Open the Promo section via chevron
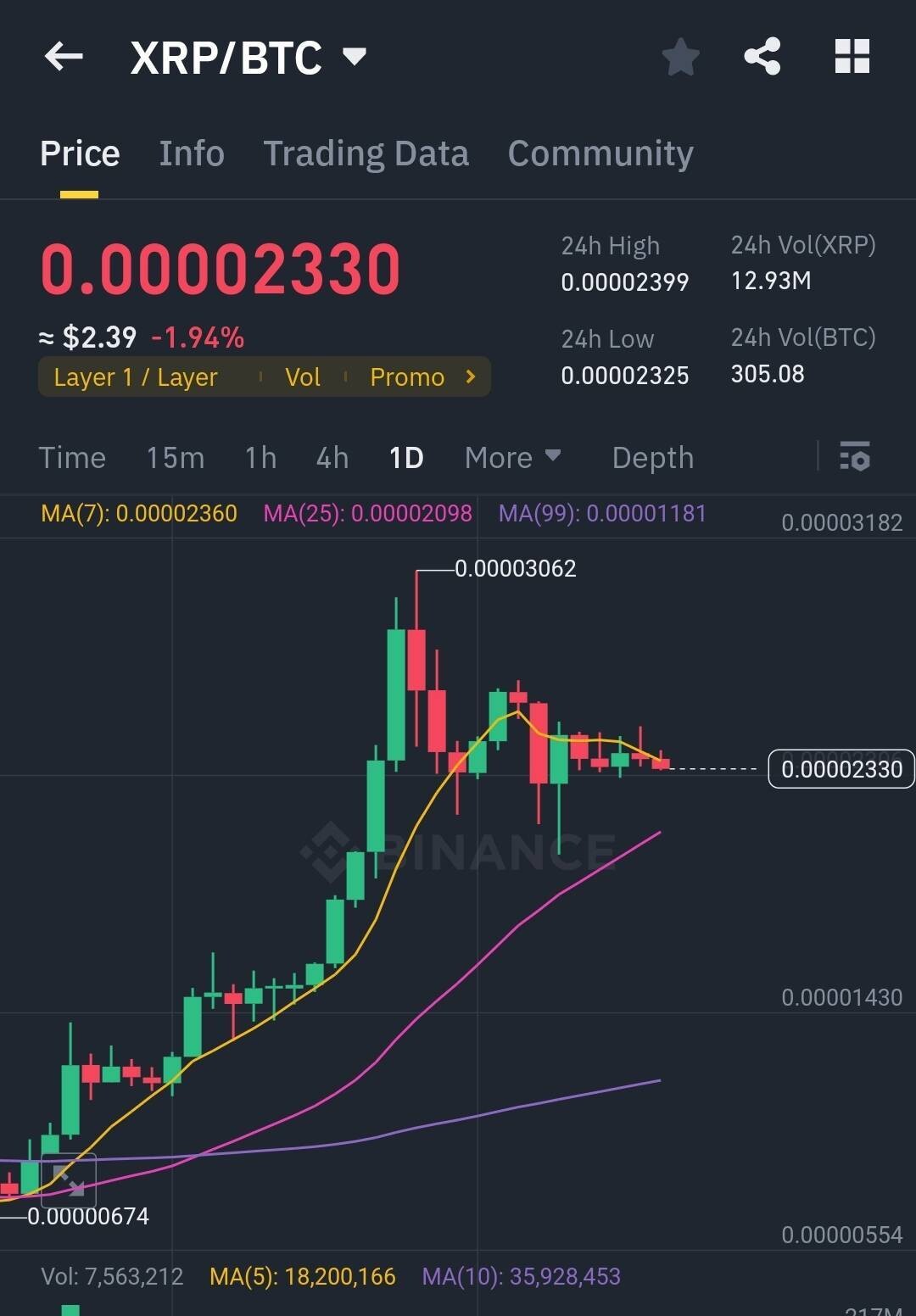916x1316 pixels. point(470,376)
